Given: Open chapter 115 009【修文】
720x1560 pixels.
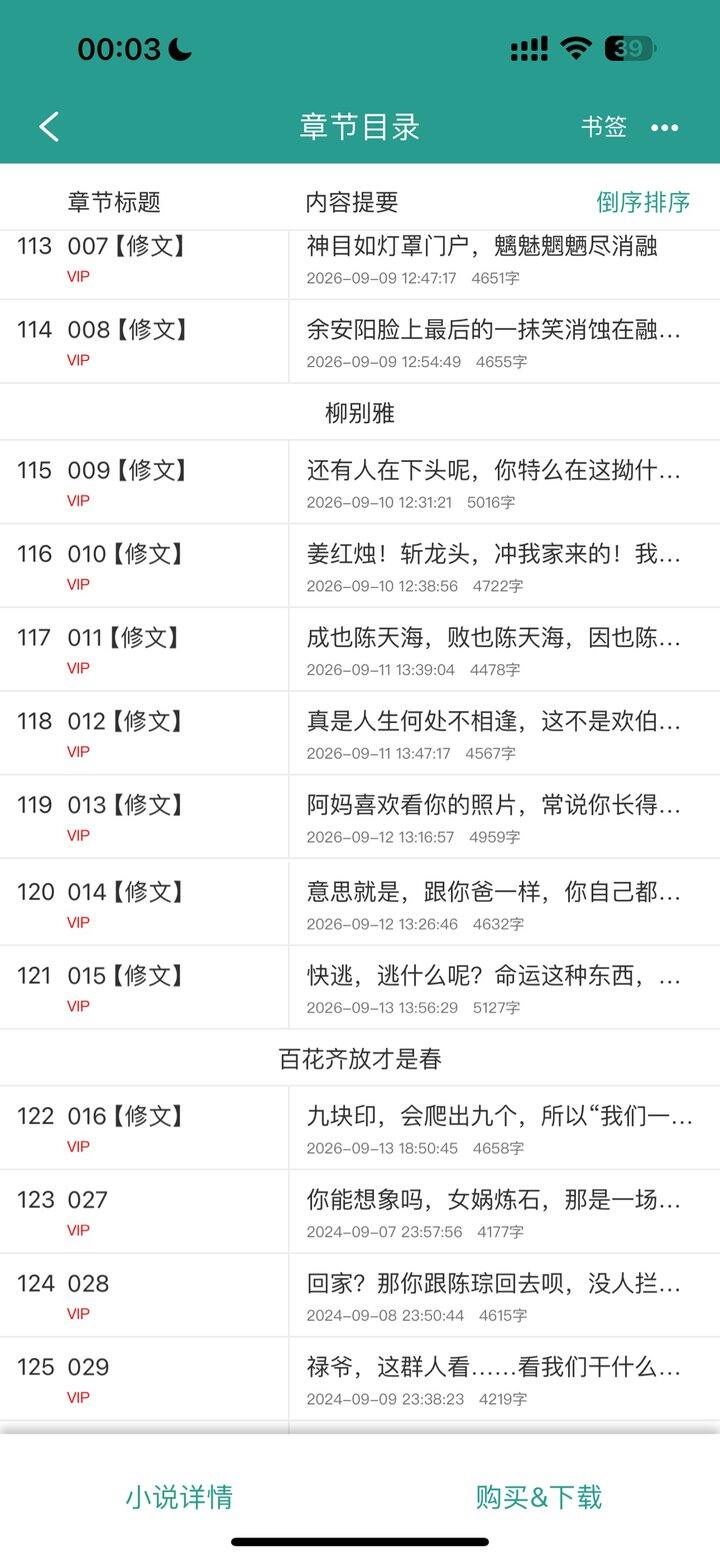Looking at the screenshot, I should (x=360, y=482).
